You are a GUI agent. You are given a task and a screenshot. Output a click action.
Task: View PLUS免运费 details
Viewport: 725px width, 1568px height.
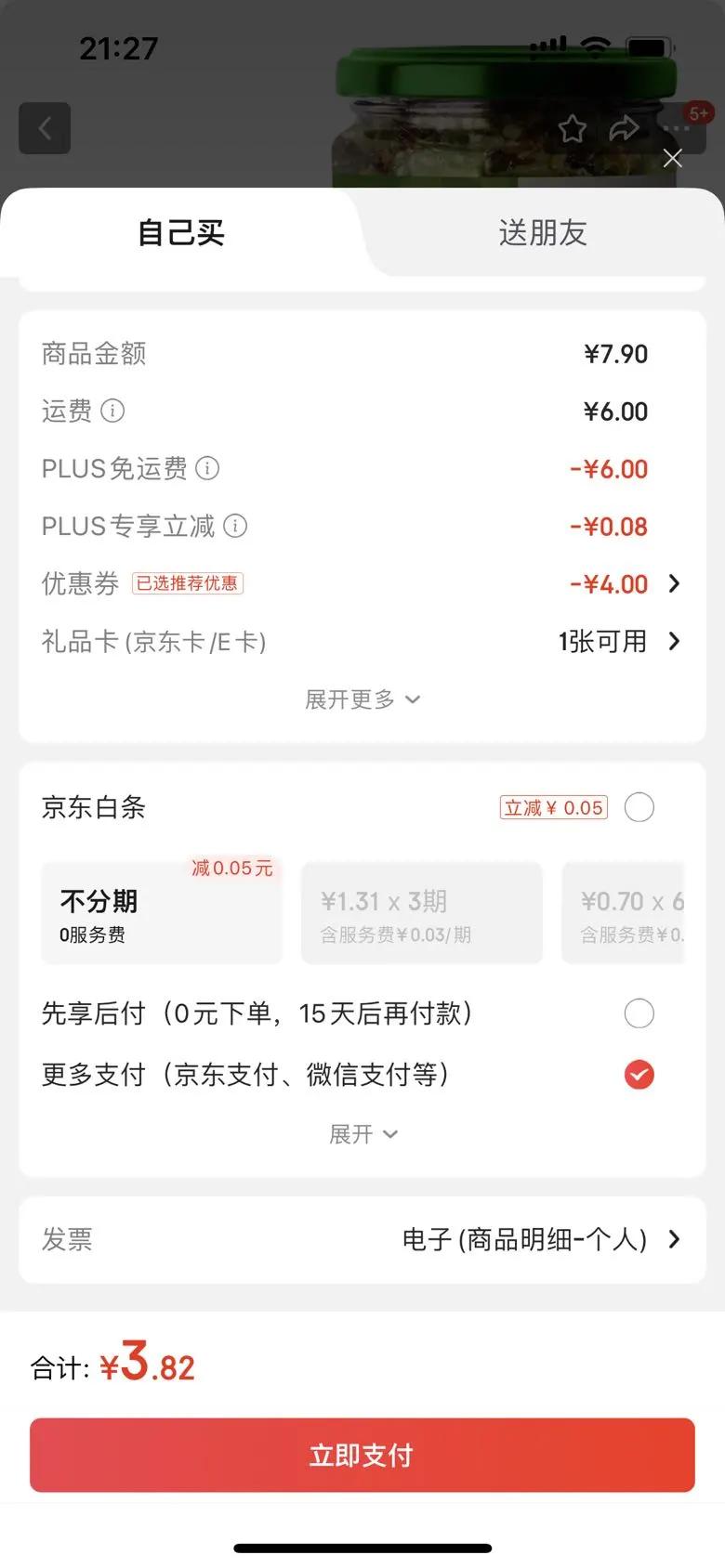[x=208, y=468]
